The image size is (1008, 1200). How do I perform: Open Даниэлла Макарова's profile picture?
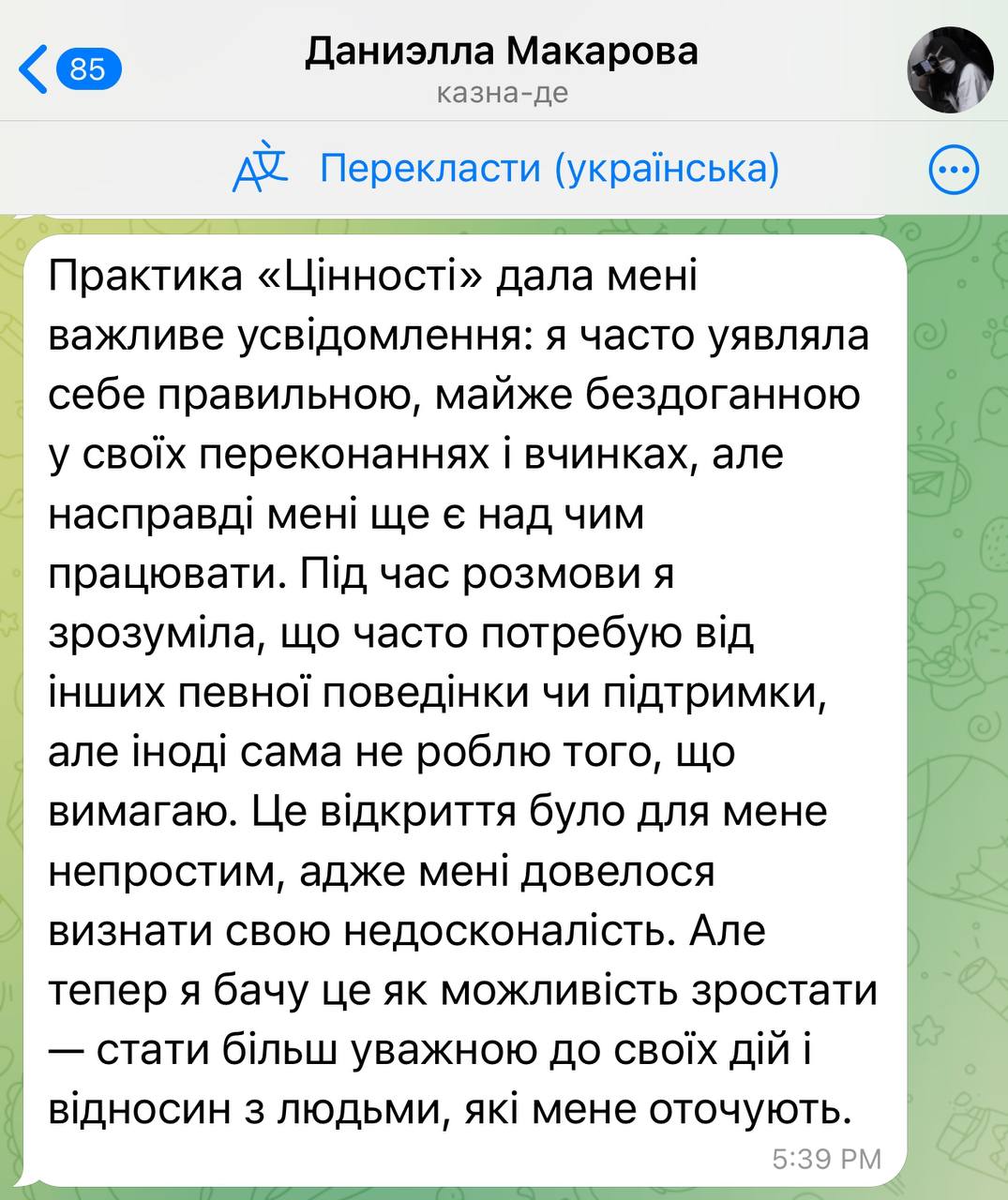click(x=949, y=69)
